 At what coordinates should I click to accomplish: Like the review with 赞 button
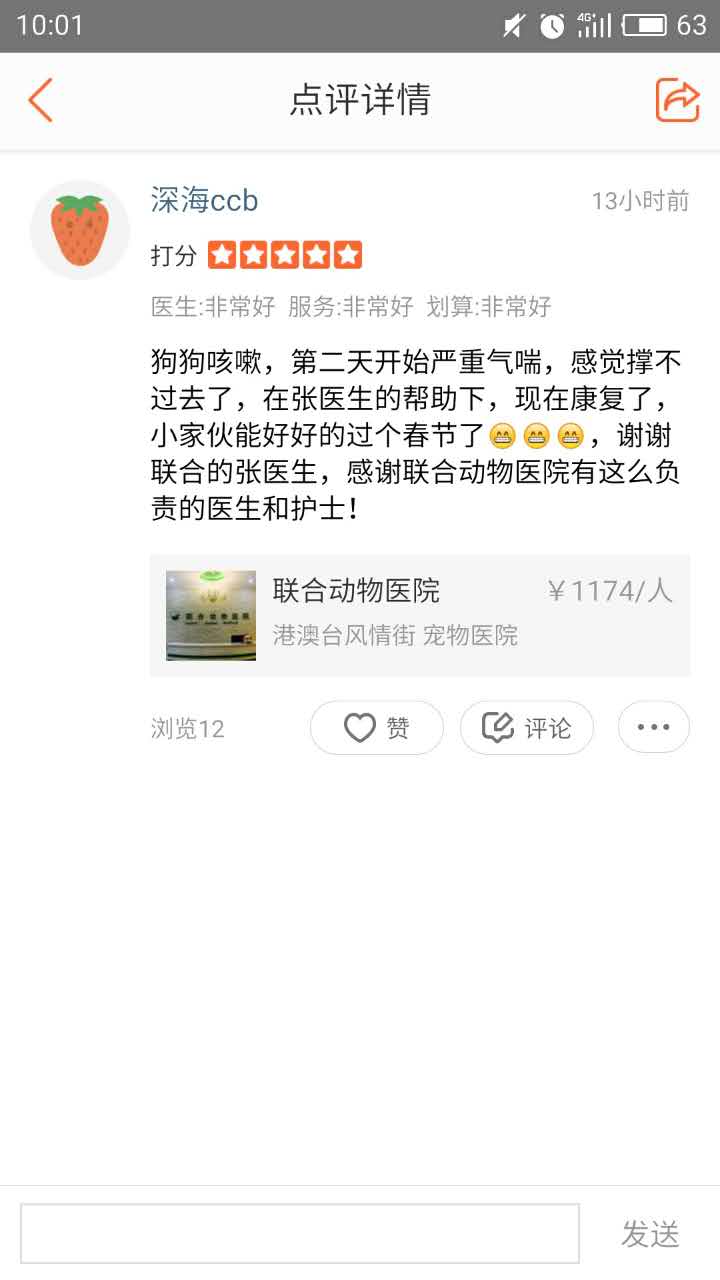click(376, 728)
